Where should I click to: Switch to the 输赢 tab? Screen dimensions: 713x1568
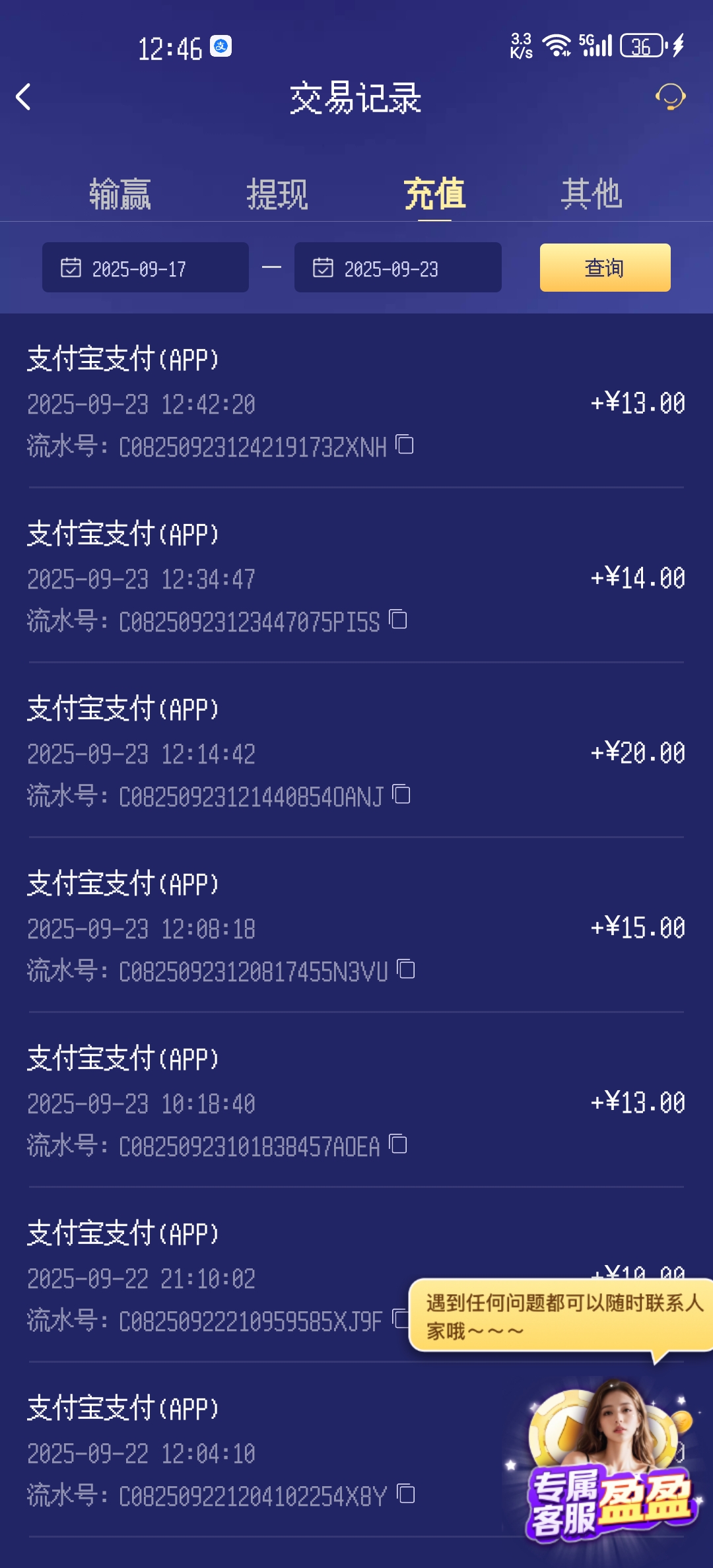pyautogui.click(x=120, y=193)
